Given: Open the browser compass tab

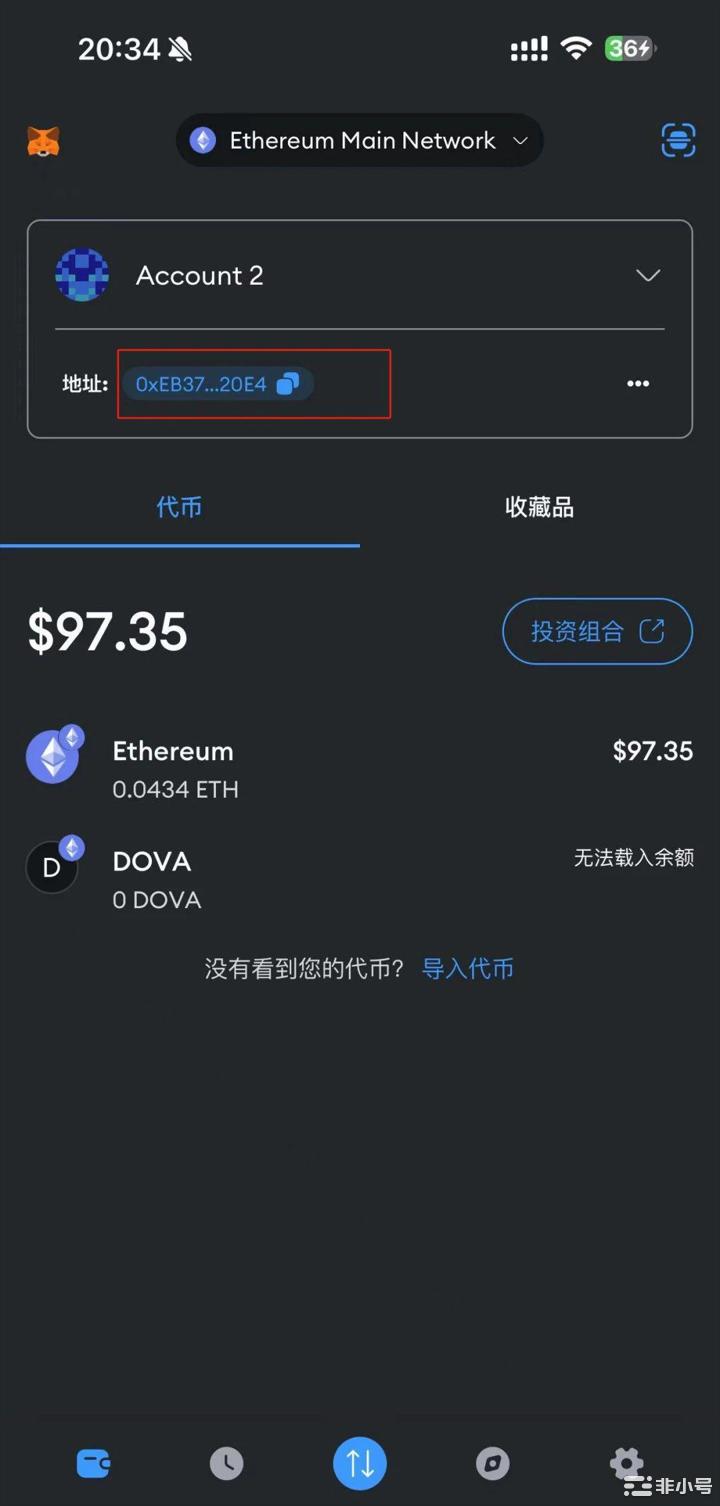Looking at the screenshot, I should [492, 1463].
